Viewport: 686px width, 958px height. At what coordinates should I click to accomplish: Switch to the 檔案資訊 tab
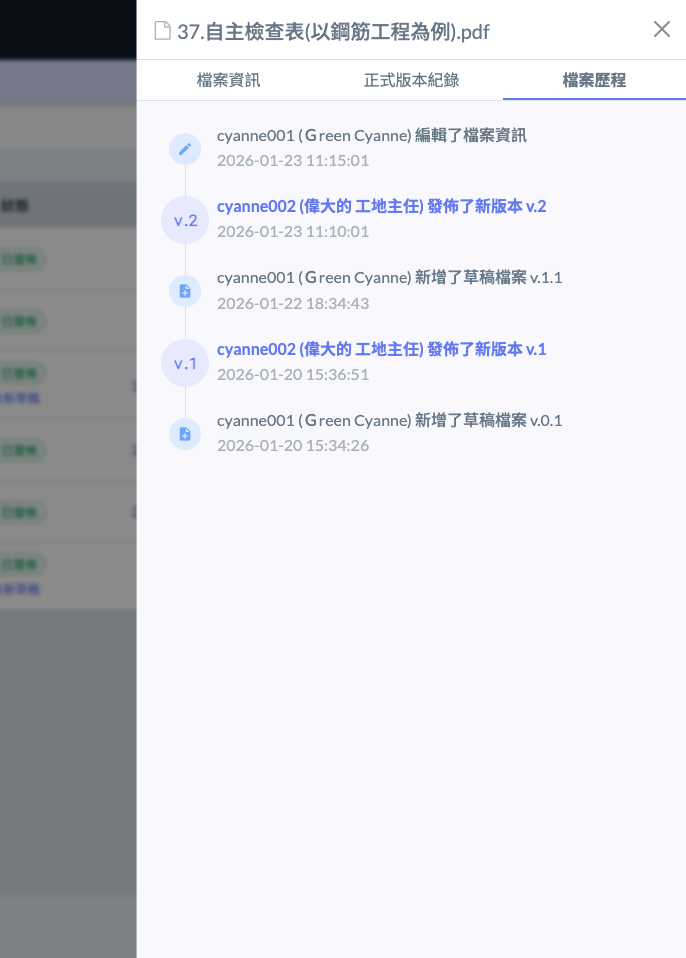pos(228,81)
